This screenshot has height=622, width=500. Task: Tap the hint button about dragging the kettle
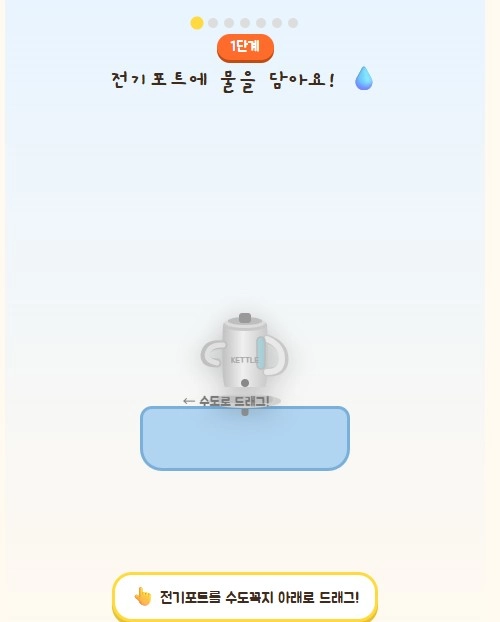245,596
